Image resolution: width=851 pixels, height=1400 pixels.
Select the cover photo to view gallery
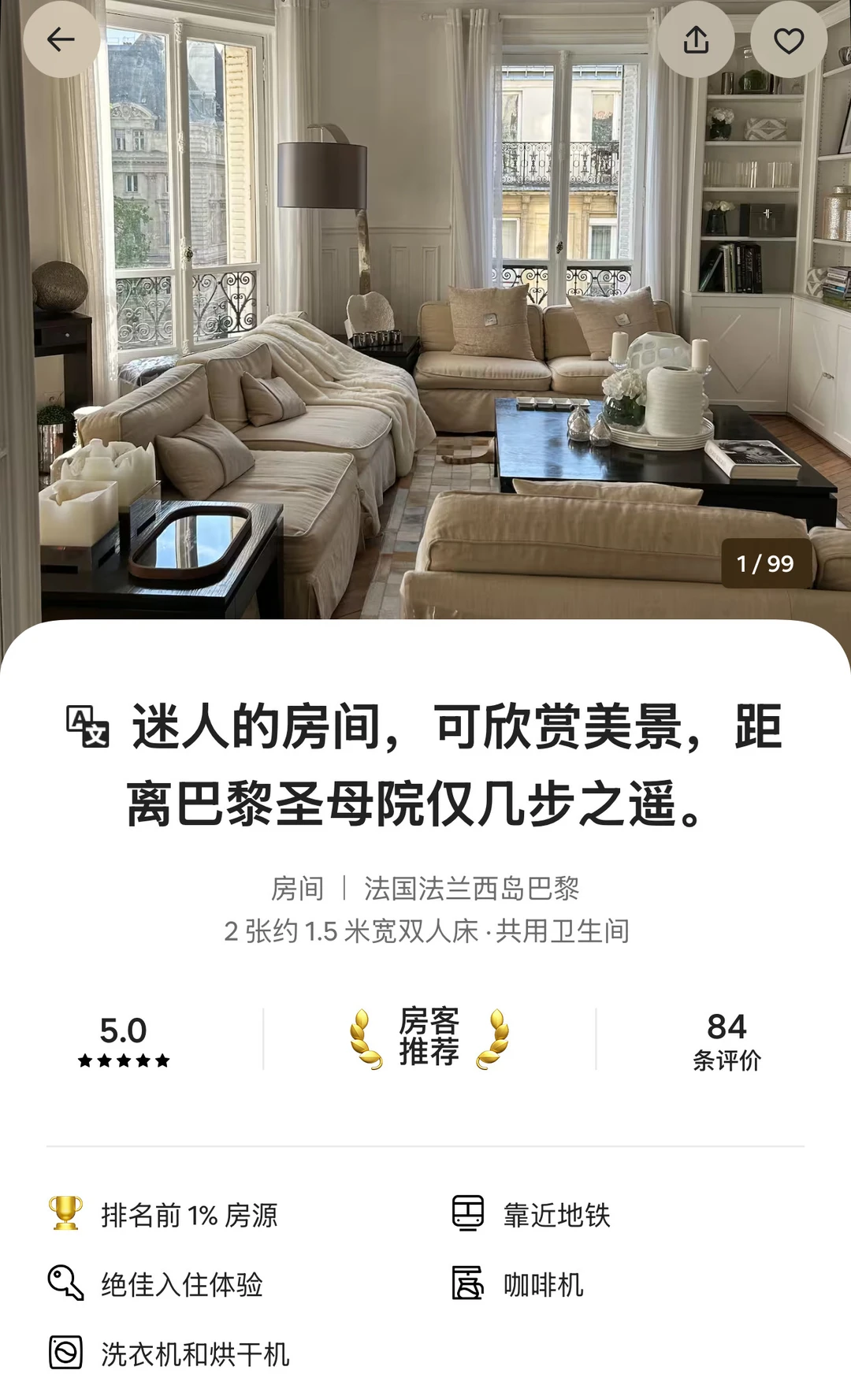click(425, 315)
